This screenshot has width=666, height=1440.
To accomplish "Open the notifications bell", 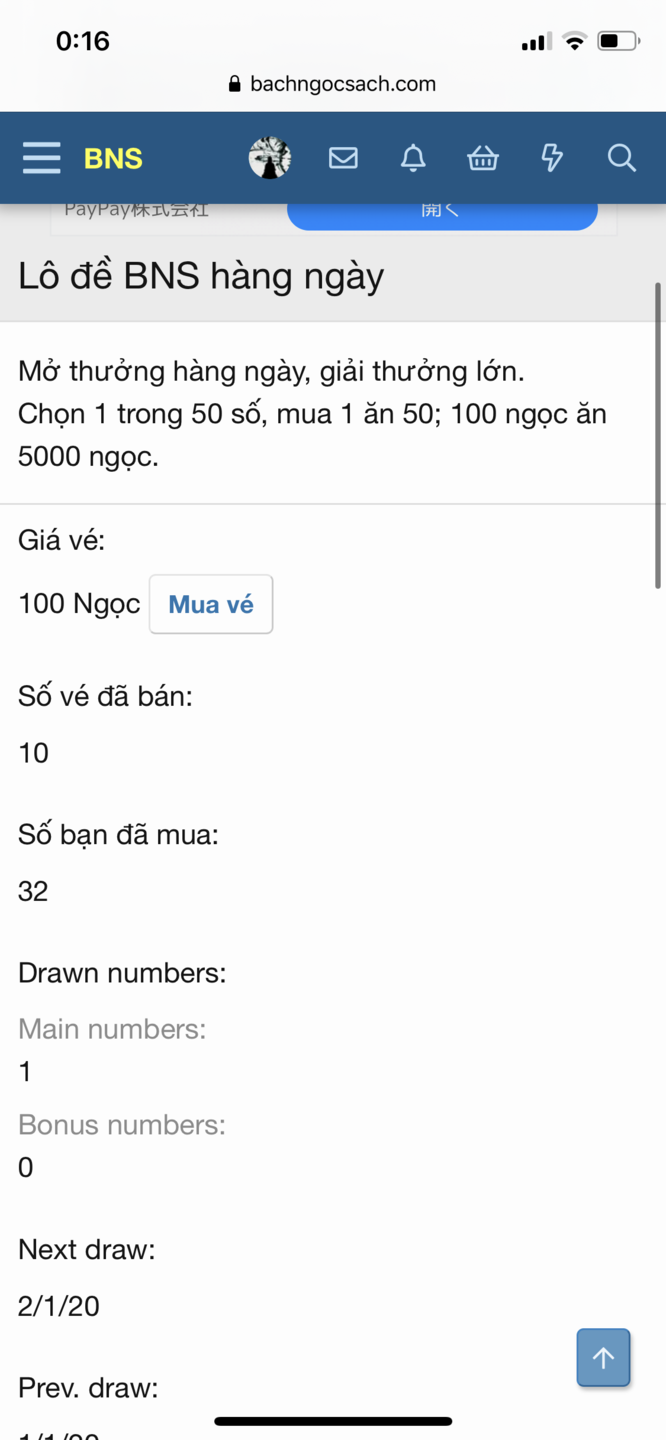I will click(x=413, y=158).
